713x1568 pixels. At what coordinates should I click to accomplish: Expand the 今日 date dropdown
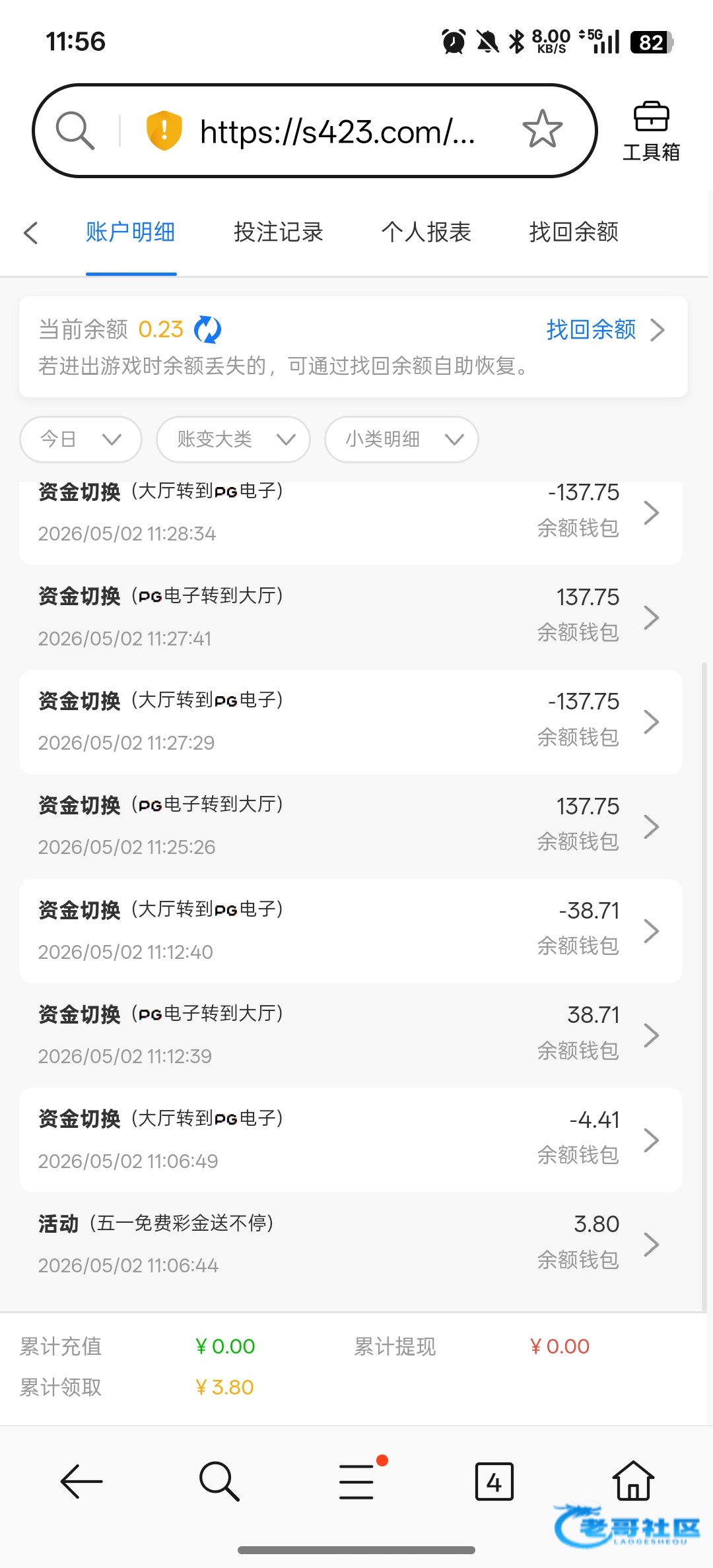(x=81, y=439)
